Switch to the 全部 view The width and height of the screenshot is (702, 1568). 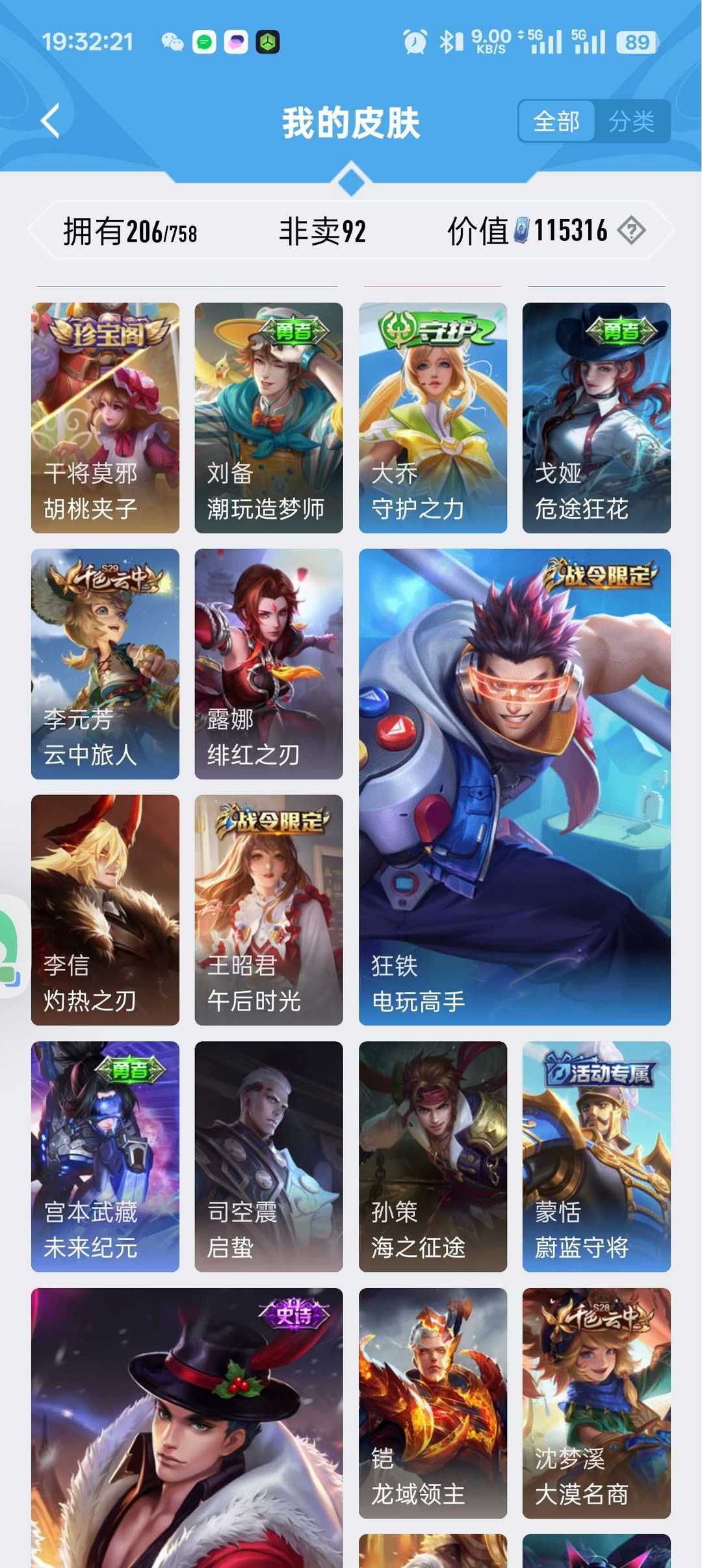coord(556,121)
